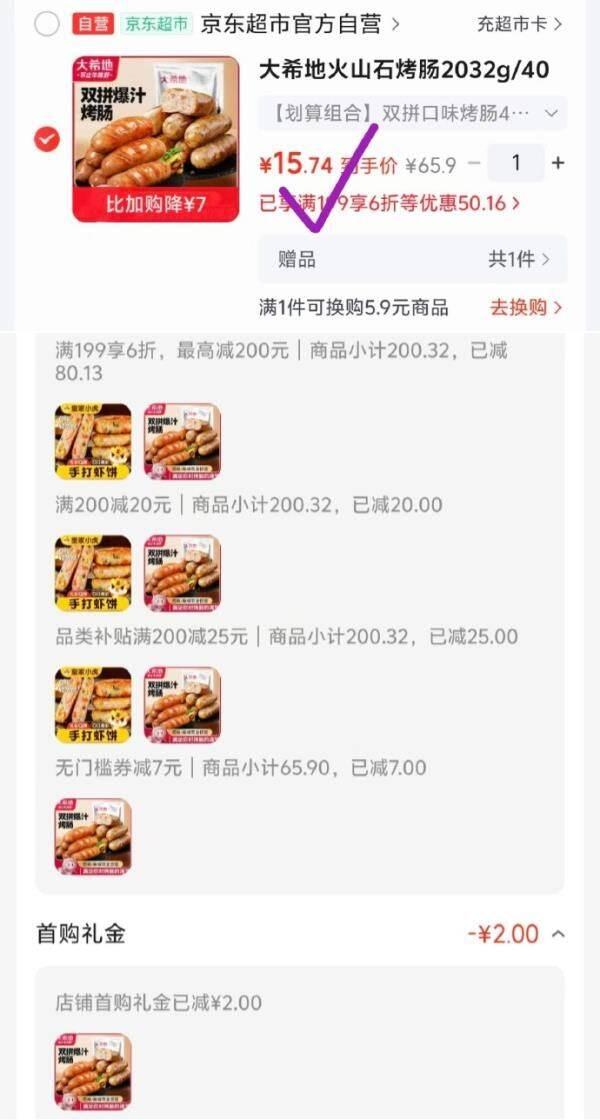Screen dimensions: 600x1120
Task: Open the 大希地 双拼爆汁烤肠 product image
Action: click(x=156, y=139)
